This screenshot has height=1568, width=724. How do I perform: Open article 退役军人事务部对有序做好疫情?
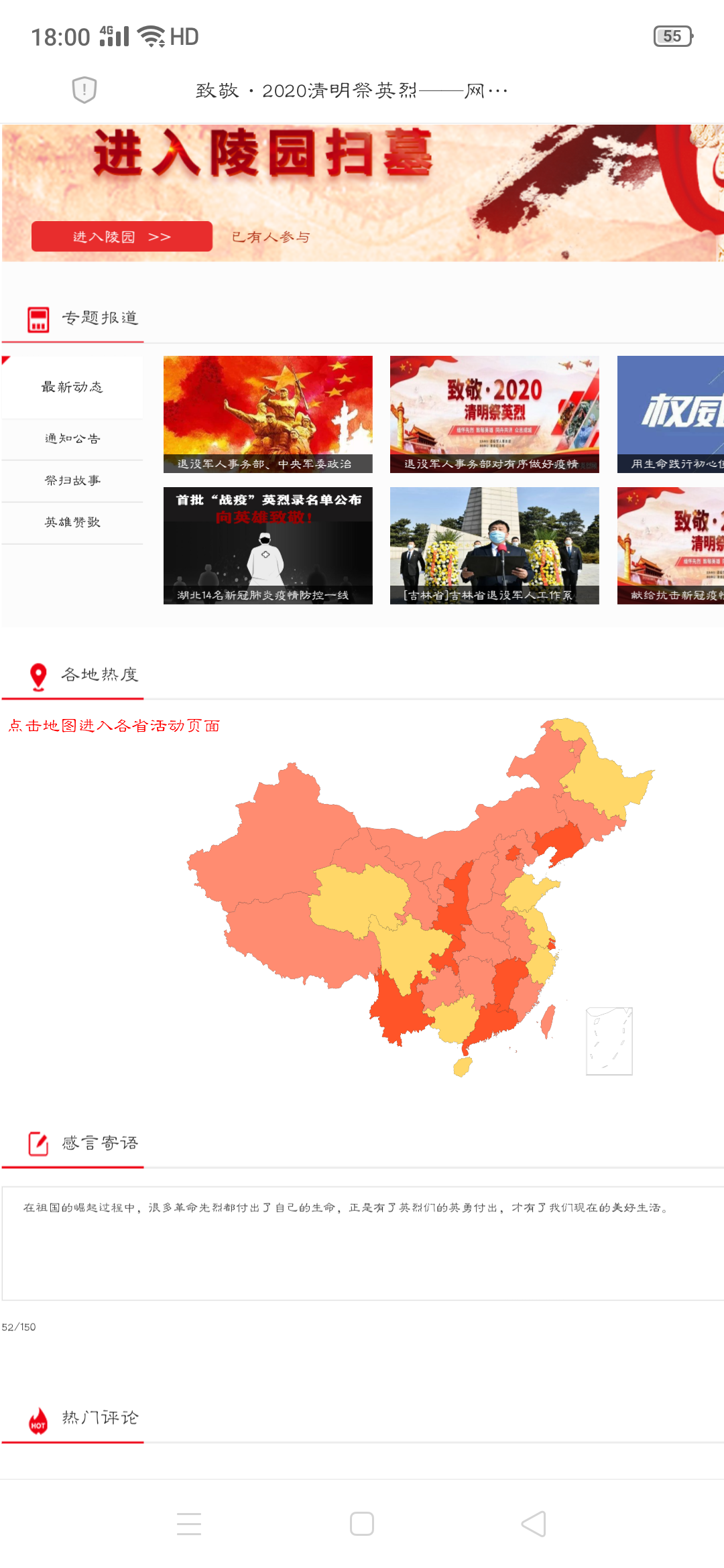pos(495,414)
